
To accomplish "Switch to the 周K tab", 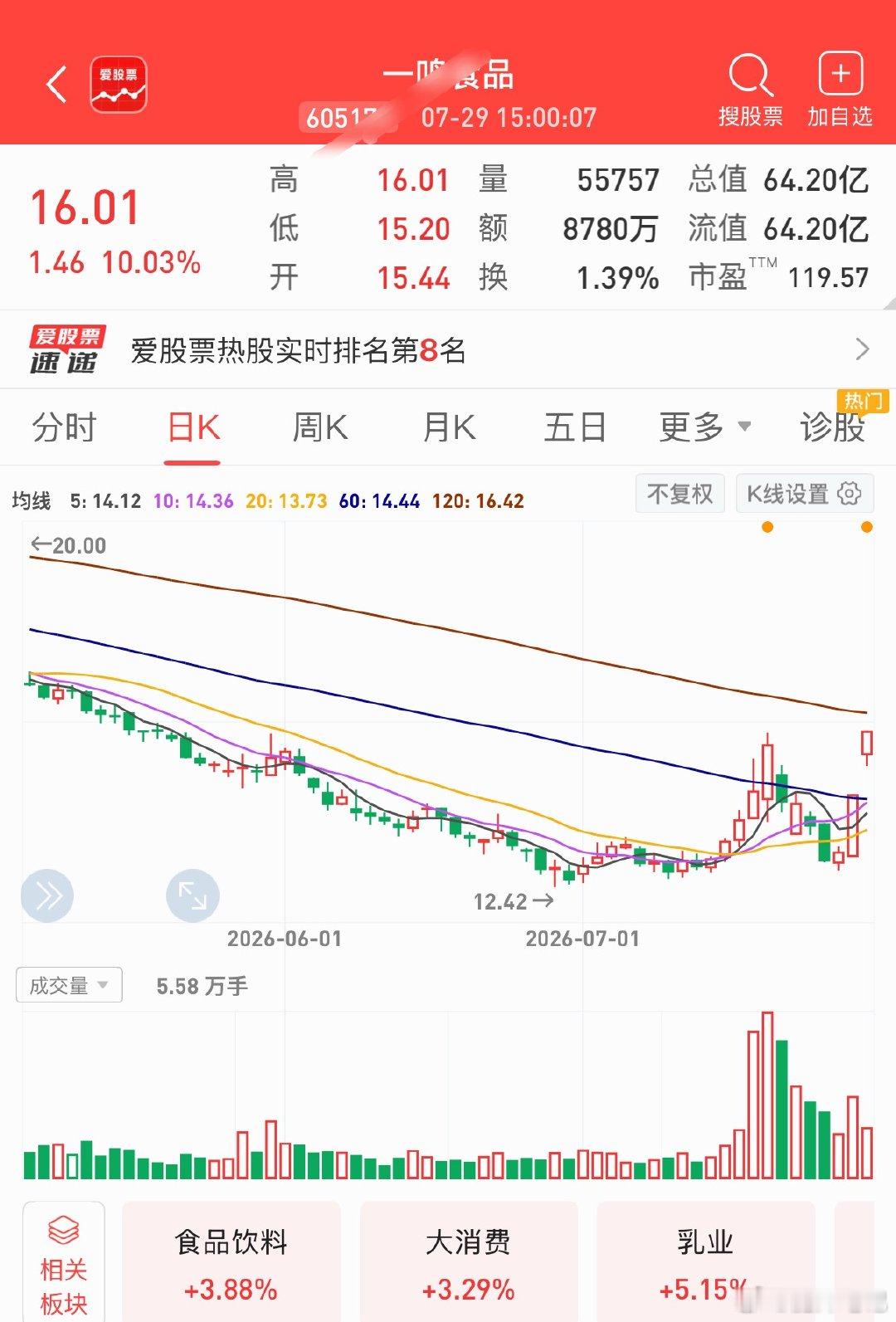I will point(320,428).
